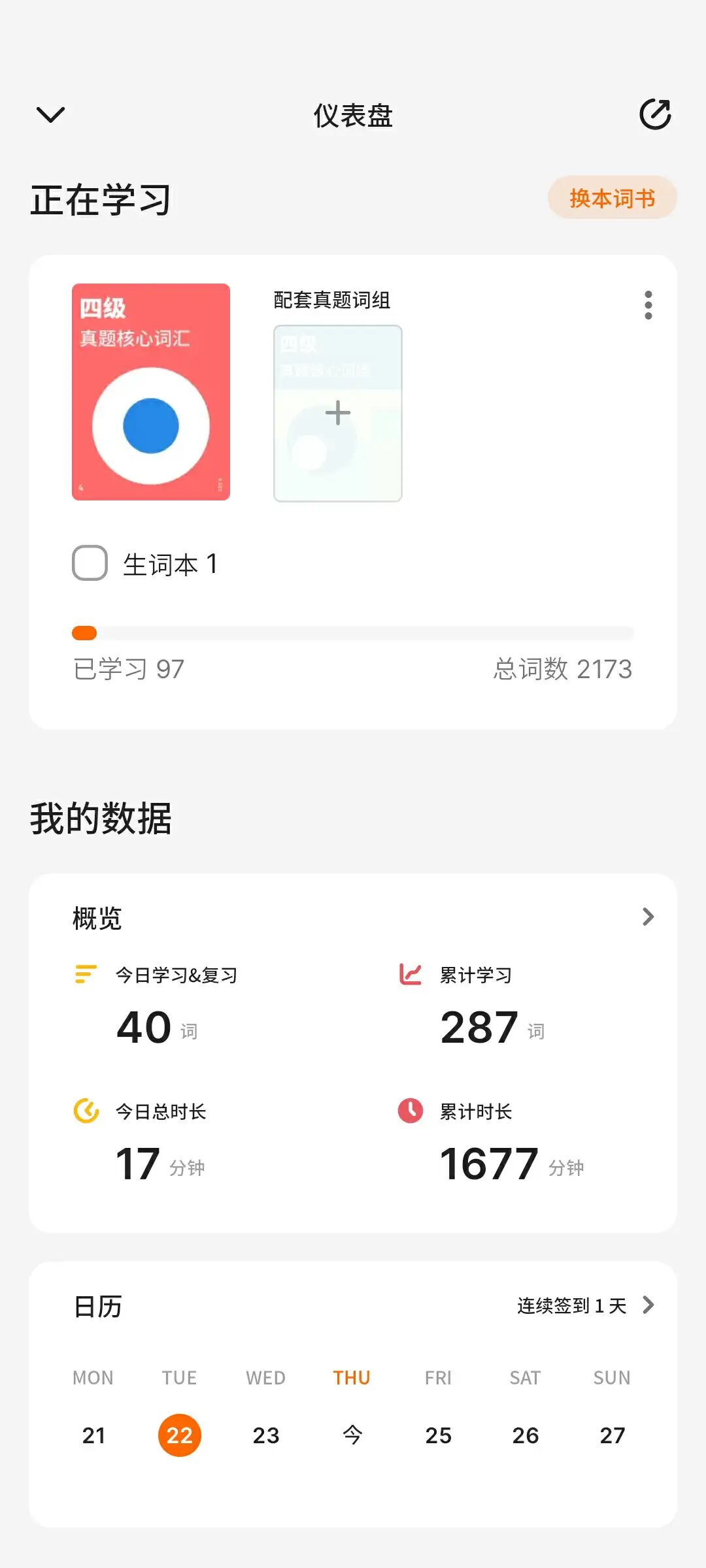Choose Saturday 26 on the calendar

[x=526, y=1435]
